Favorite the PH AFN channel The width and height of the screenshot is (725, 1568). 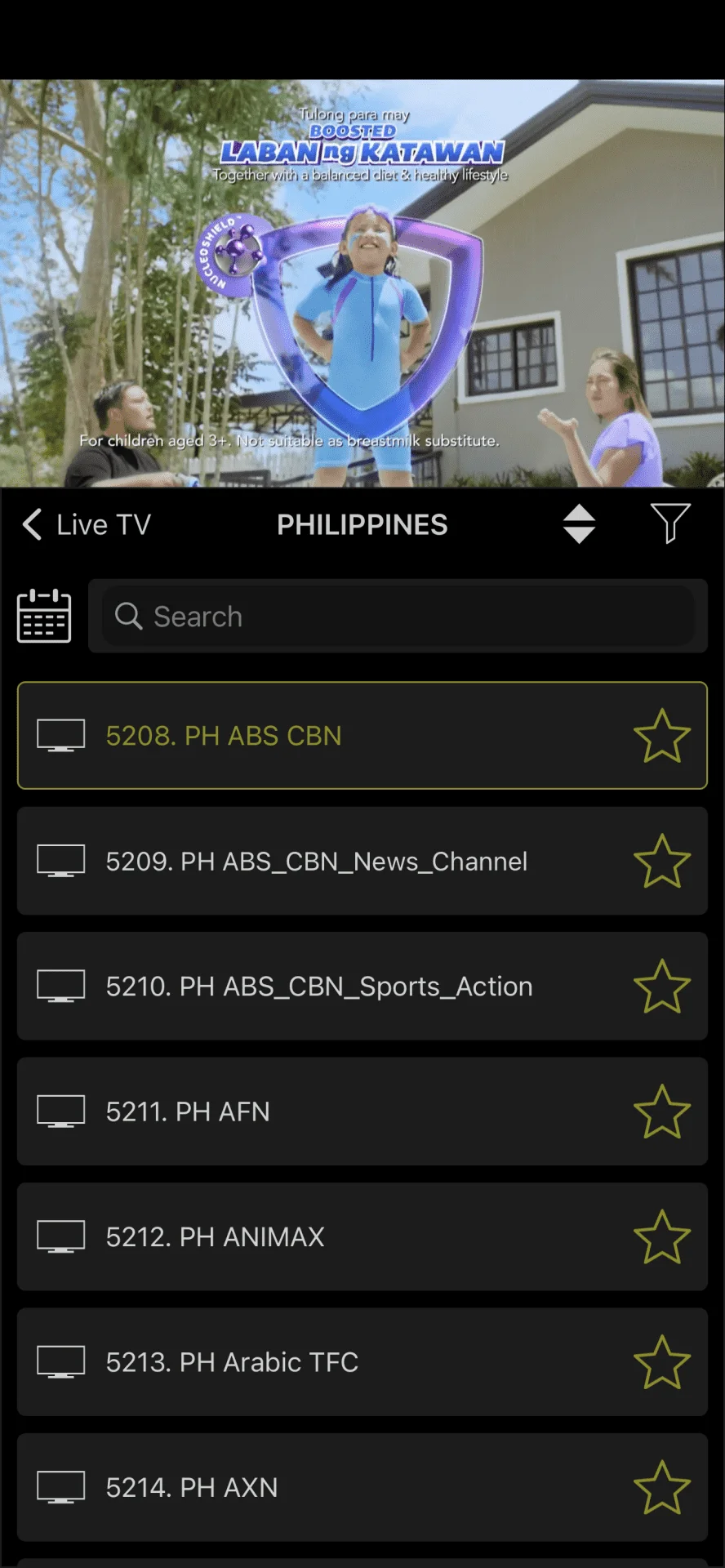coord(662,1111)
